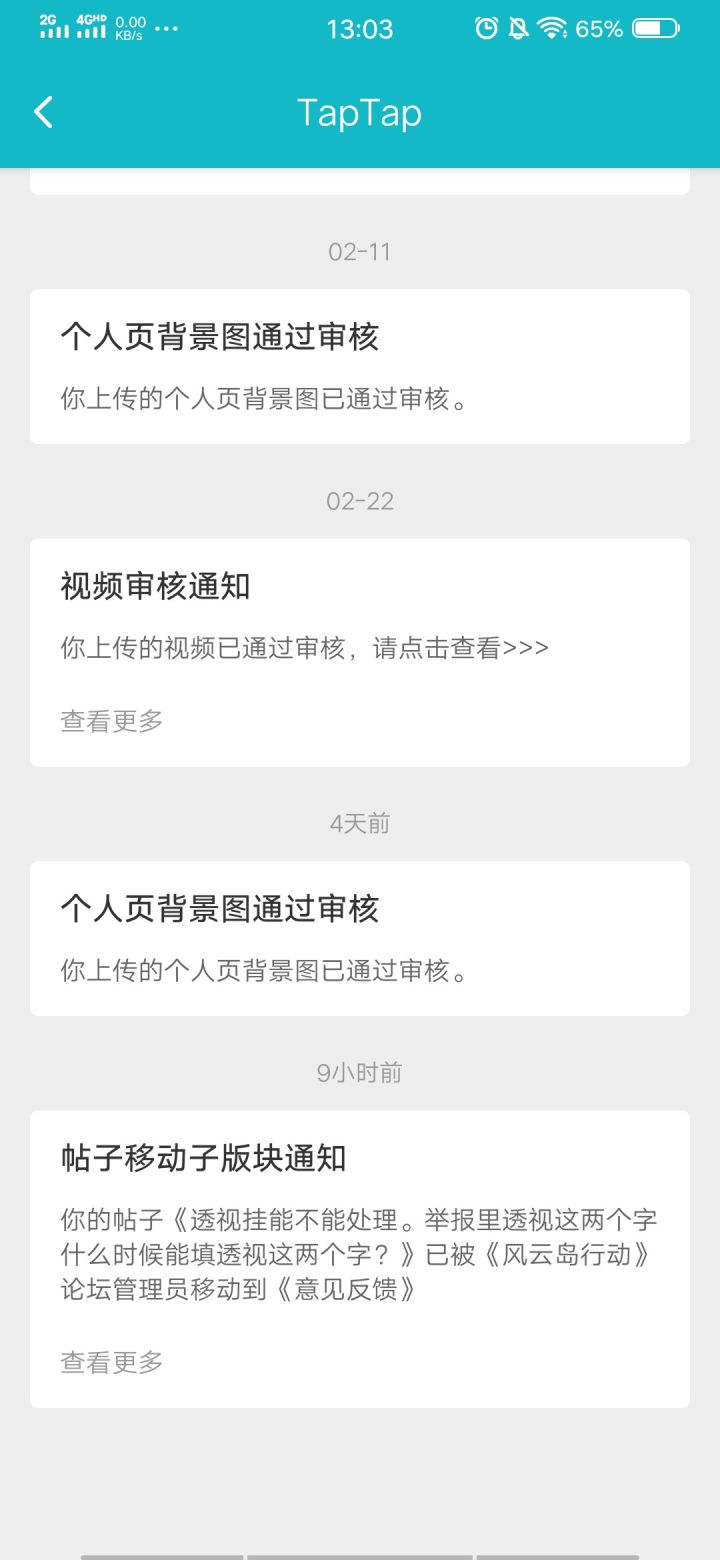Open the first 个人页背景图通过审核 card
The width and height of the screenshot is (720, 1560).
point(360,365)
